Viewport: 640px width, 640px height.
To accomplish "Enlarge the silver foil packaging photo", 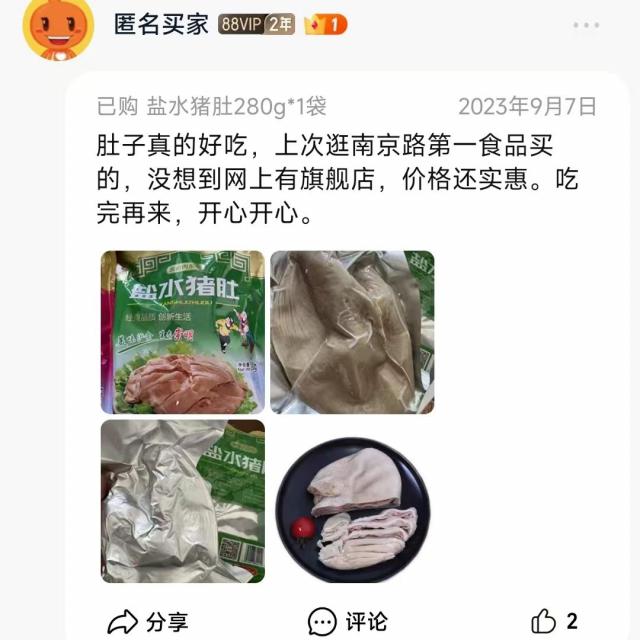I will (182, 500).
